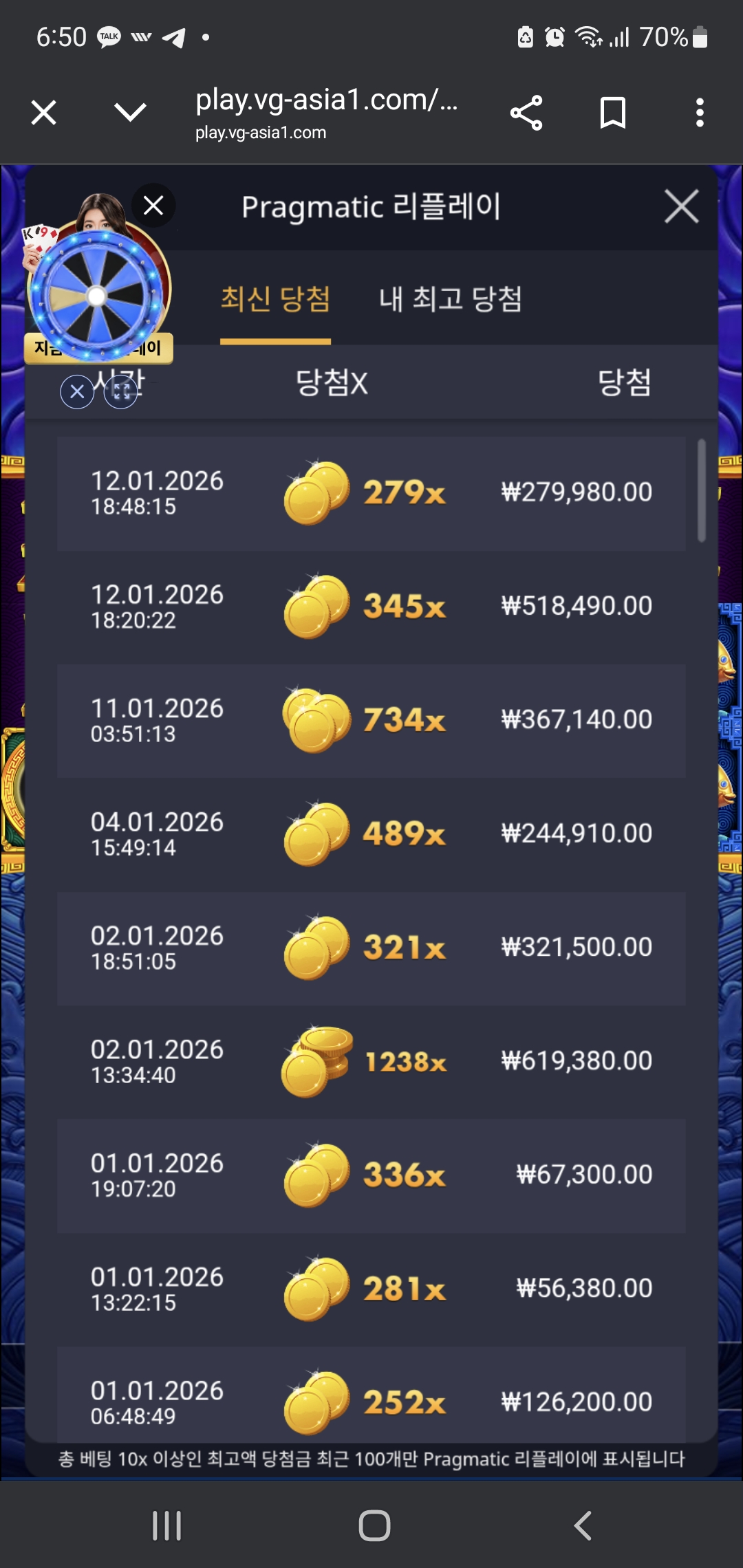The height and width of the screenshot is (1568, 743).
Task: Bookmark this page
Action: pyautogui.click(x=612, y=113)
